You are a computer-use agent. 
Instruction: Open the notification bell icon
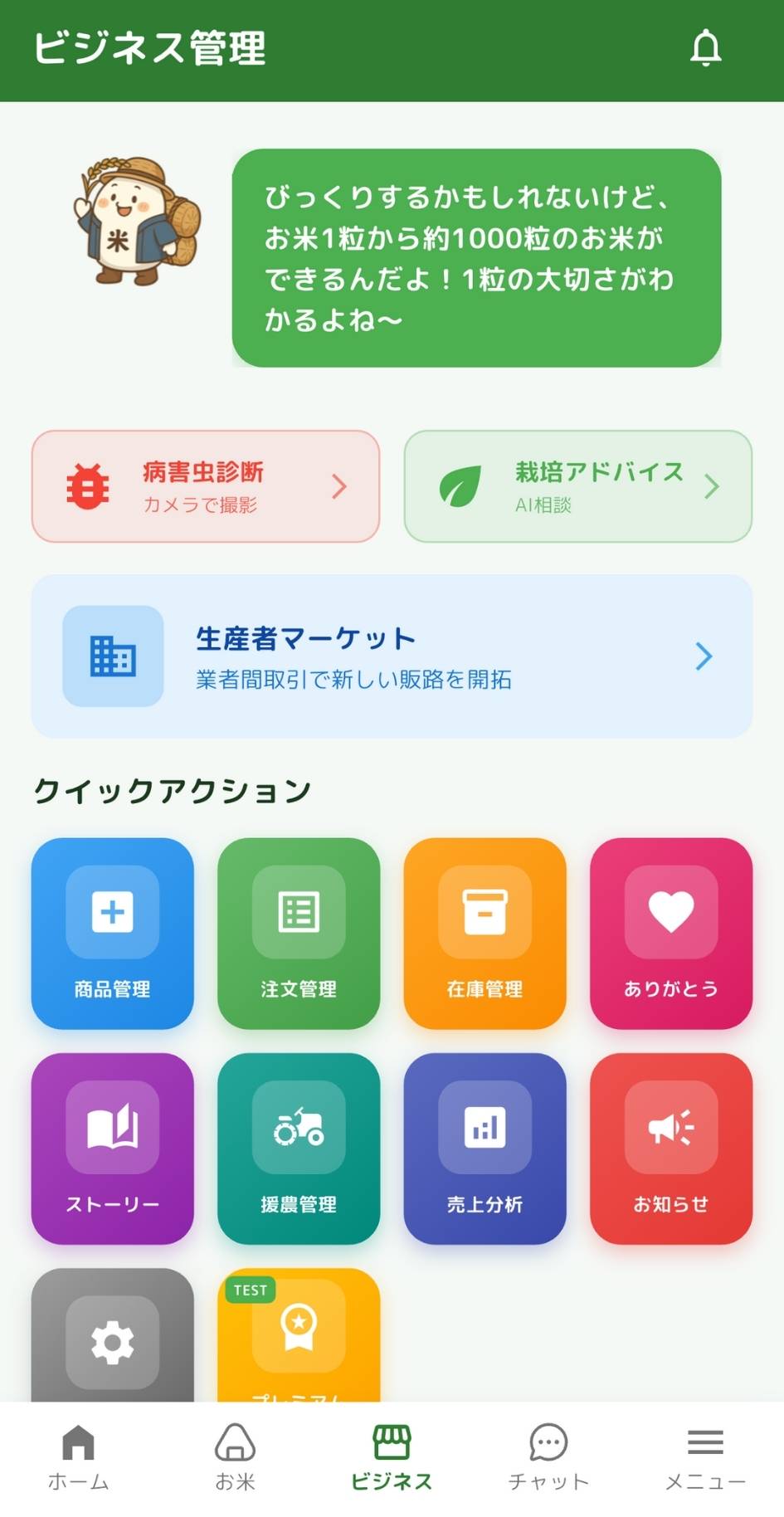pyautogui.click(x=707, y=49)
